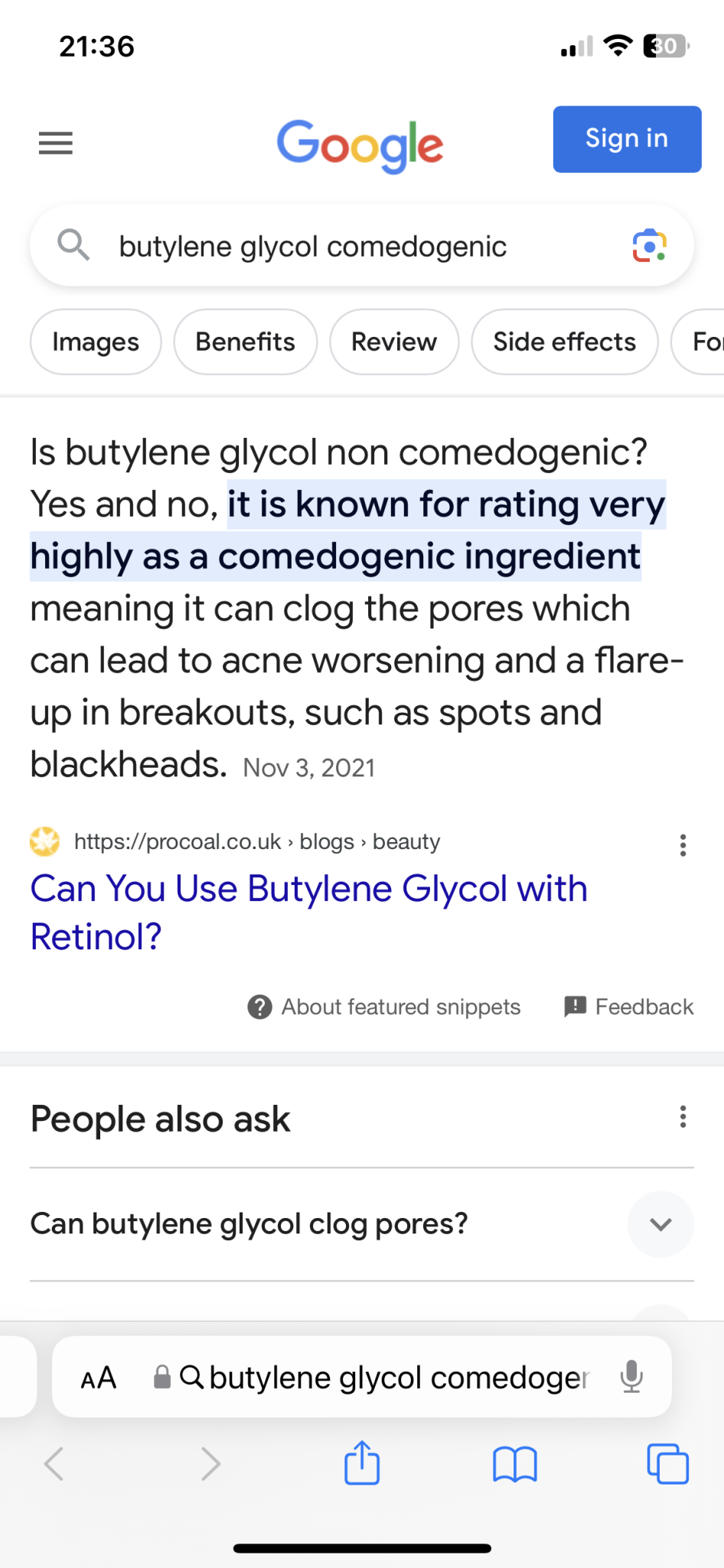Open Safari text size AA menu
Viewport: 724px width, 1568px height.
click(x=99, y=1378)
